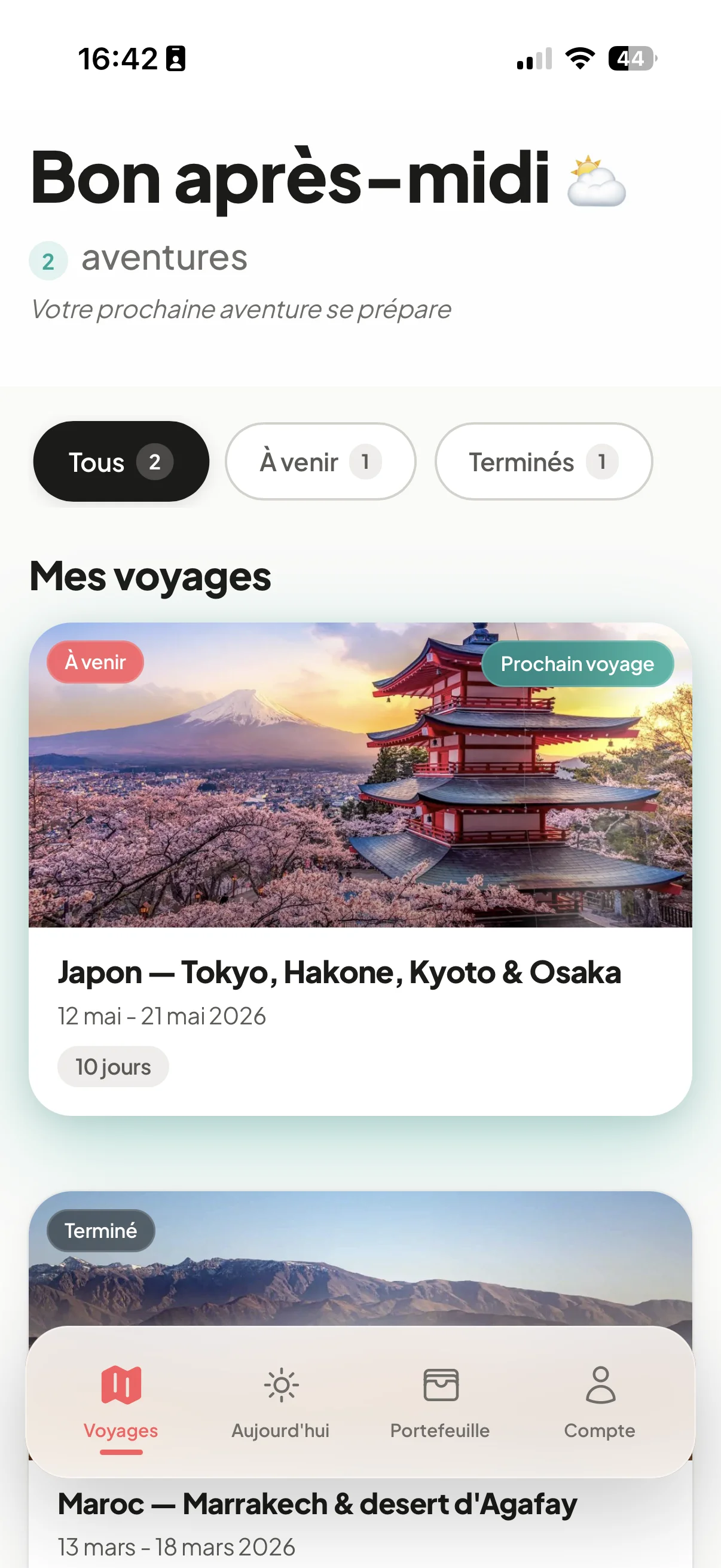Enable the Terminés filter
Screen dimensions: 721x1568
pyautogui.click(x=543, y=462)
